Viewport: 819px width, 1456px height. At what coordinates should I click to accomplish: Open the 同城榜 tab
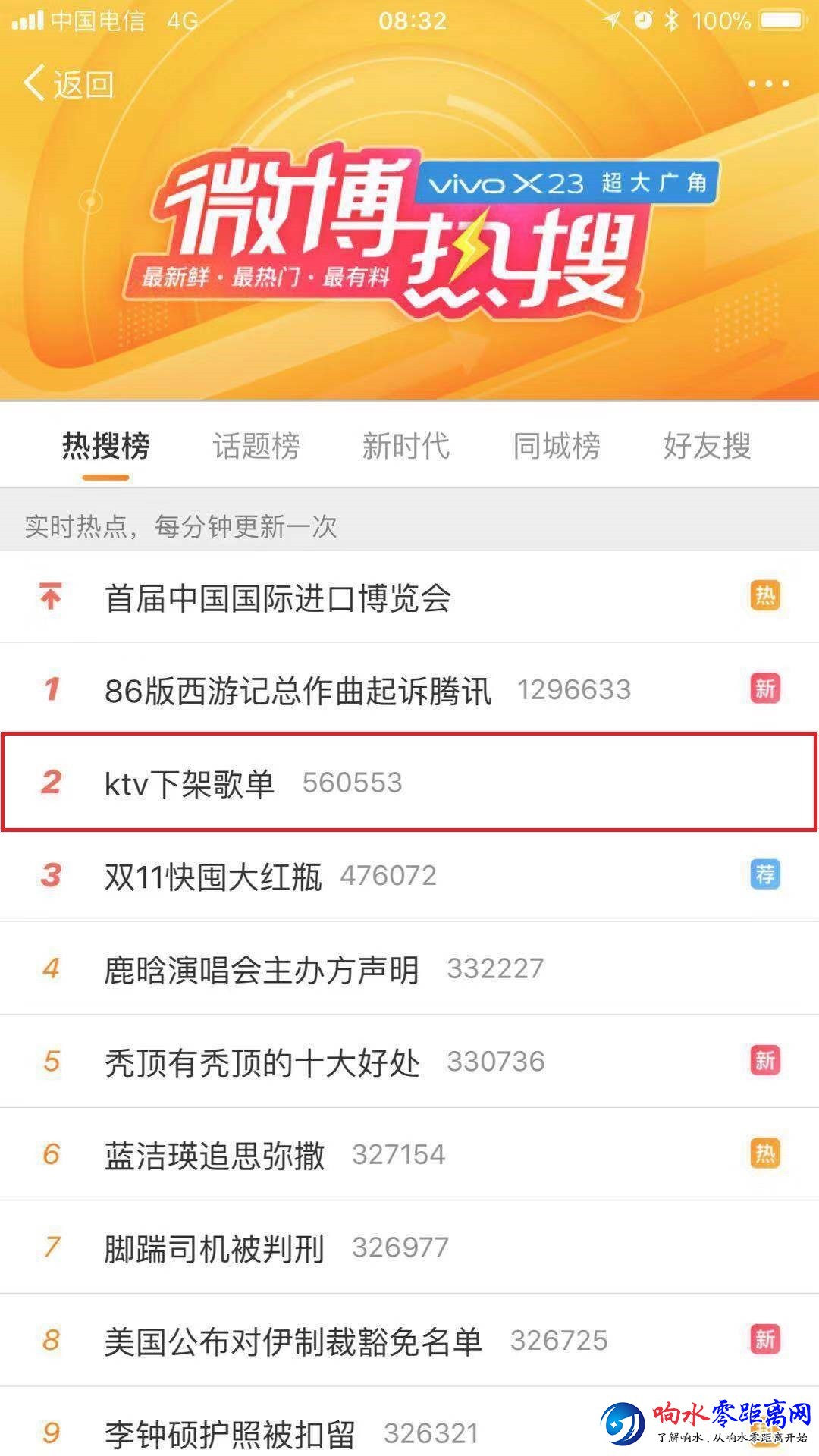557,445
